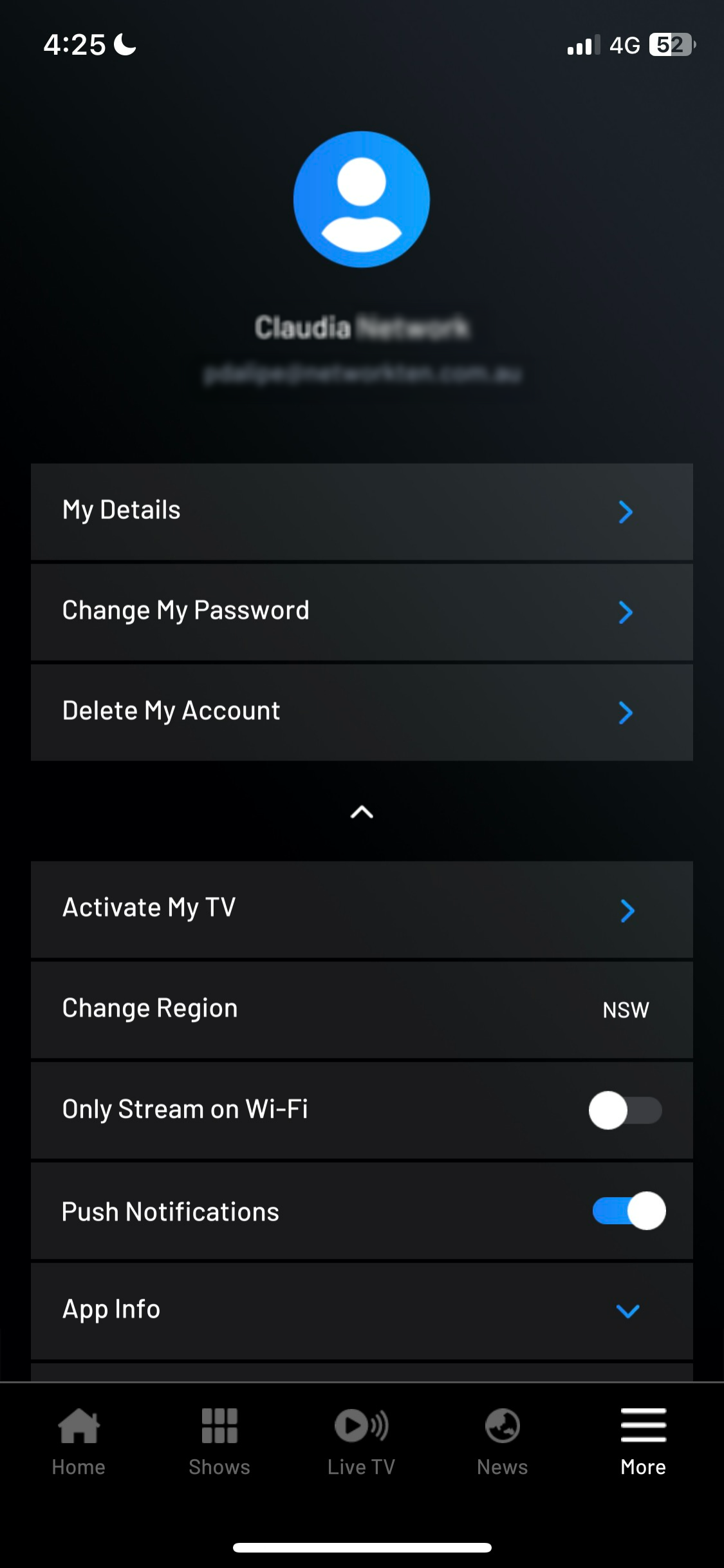Open My Details
Image resolution: width=724 pixels, height=1568 pixels.
pyautogui.click(x=362, y=511)
